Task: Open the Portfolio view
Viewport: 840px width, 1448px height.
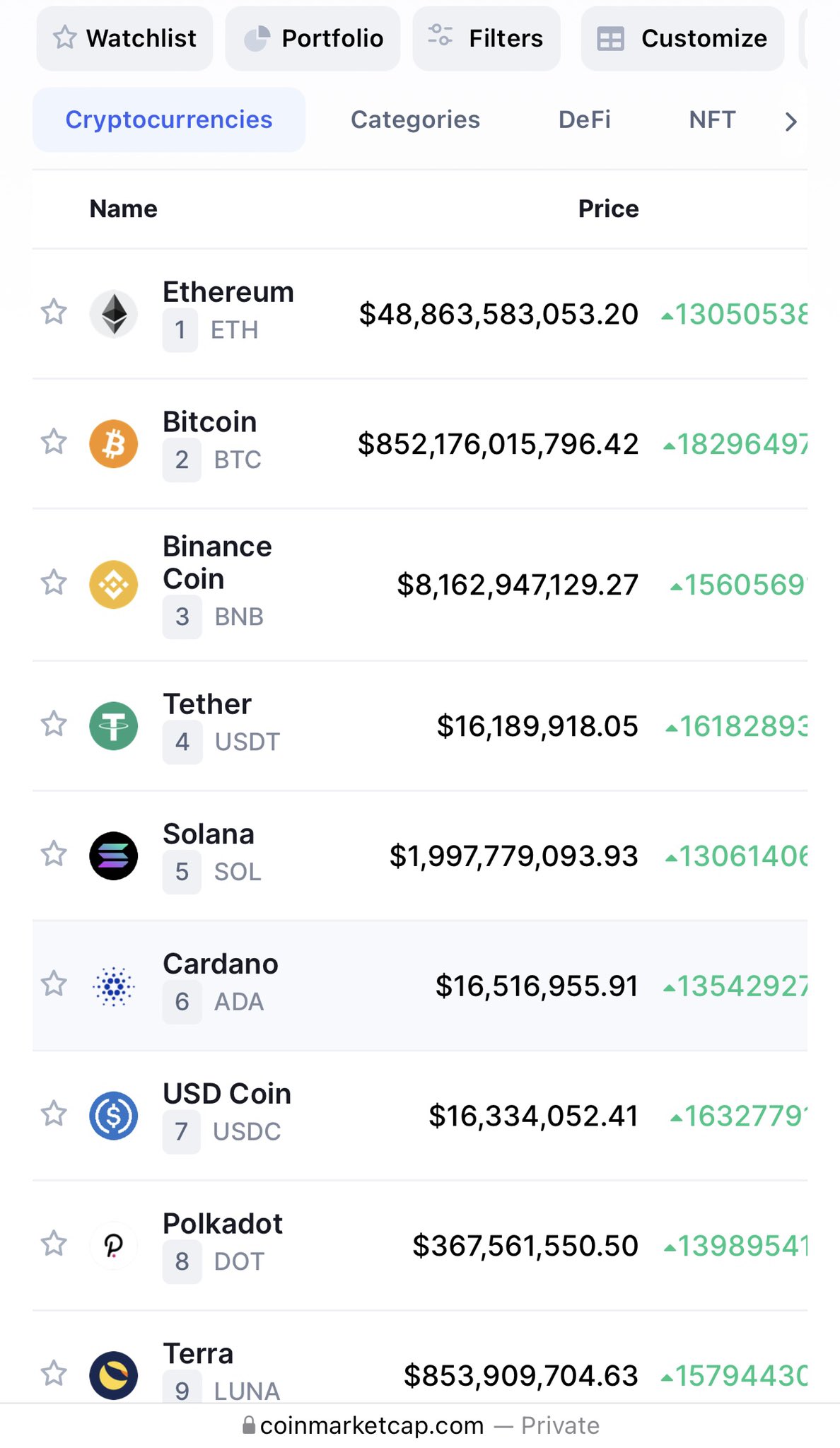Action: click(x=313, y=38)
